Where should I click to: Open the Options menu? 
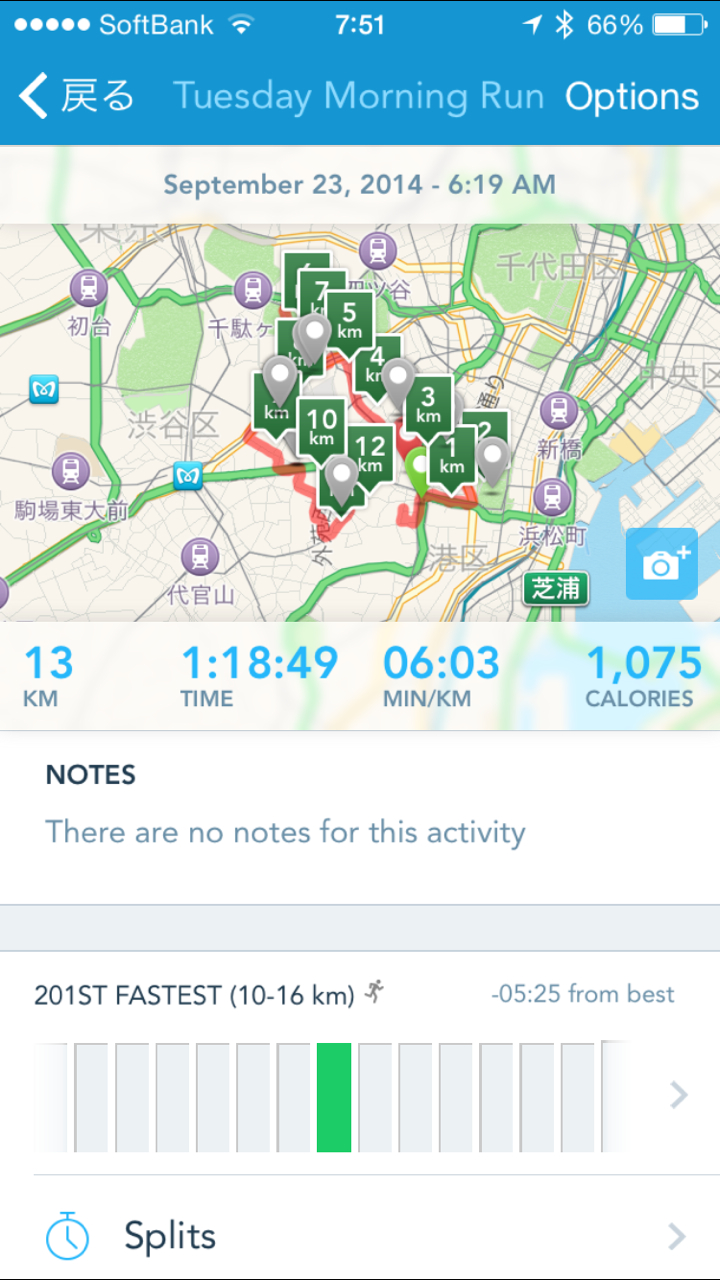[631, 96]
